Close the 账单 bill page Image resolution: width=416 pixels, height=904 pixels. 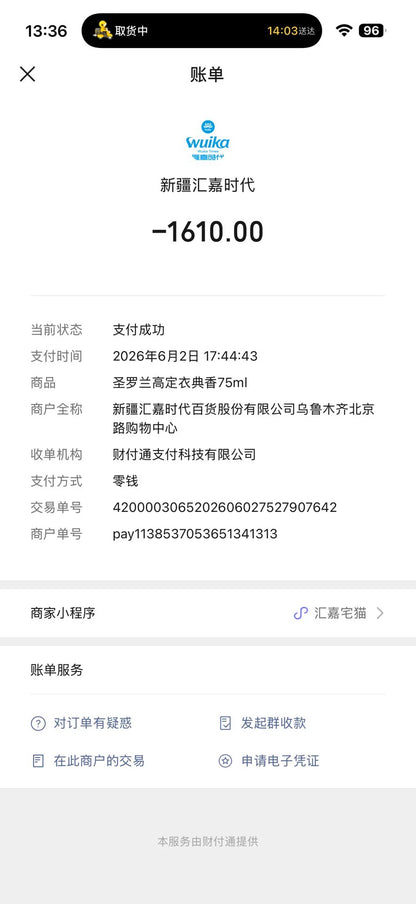click(28, 74)
